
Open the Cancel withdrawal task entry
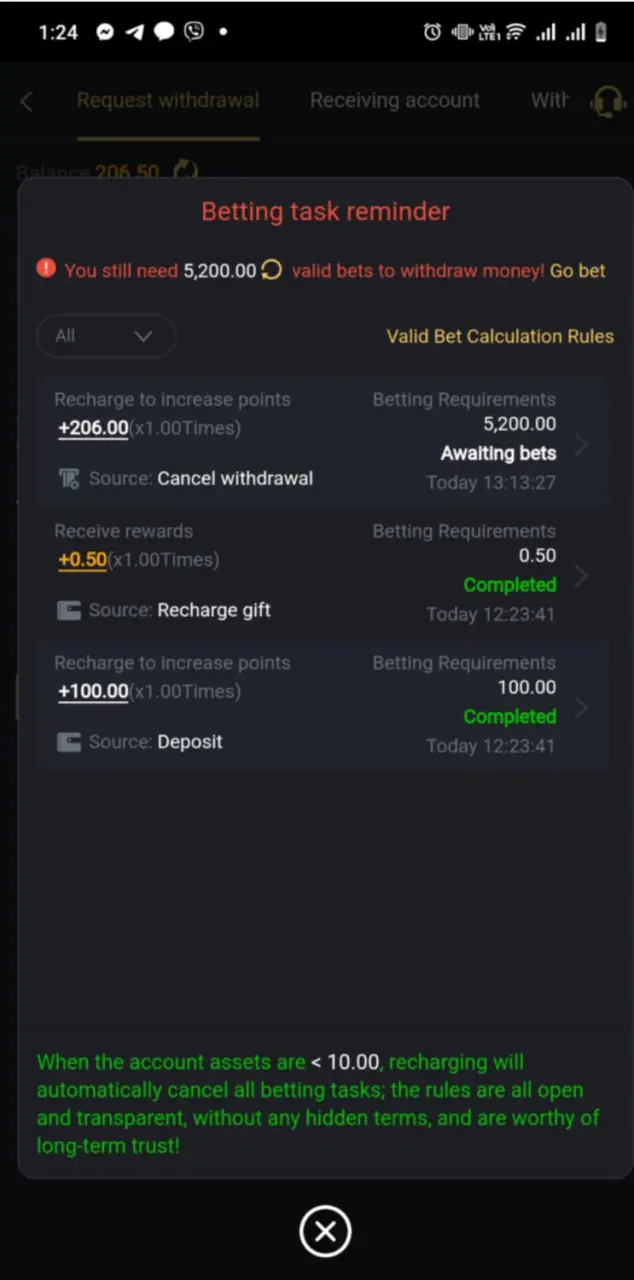coord(322,441)
